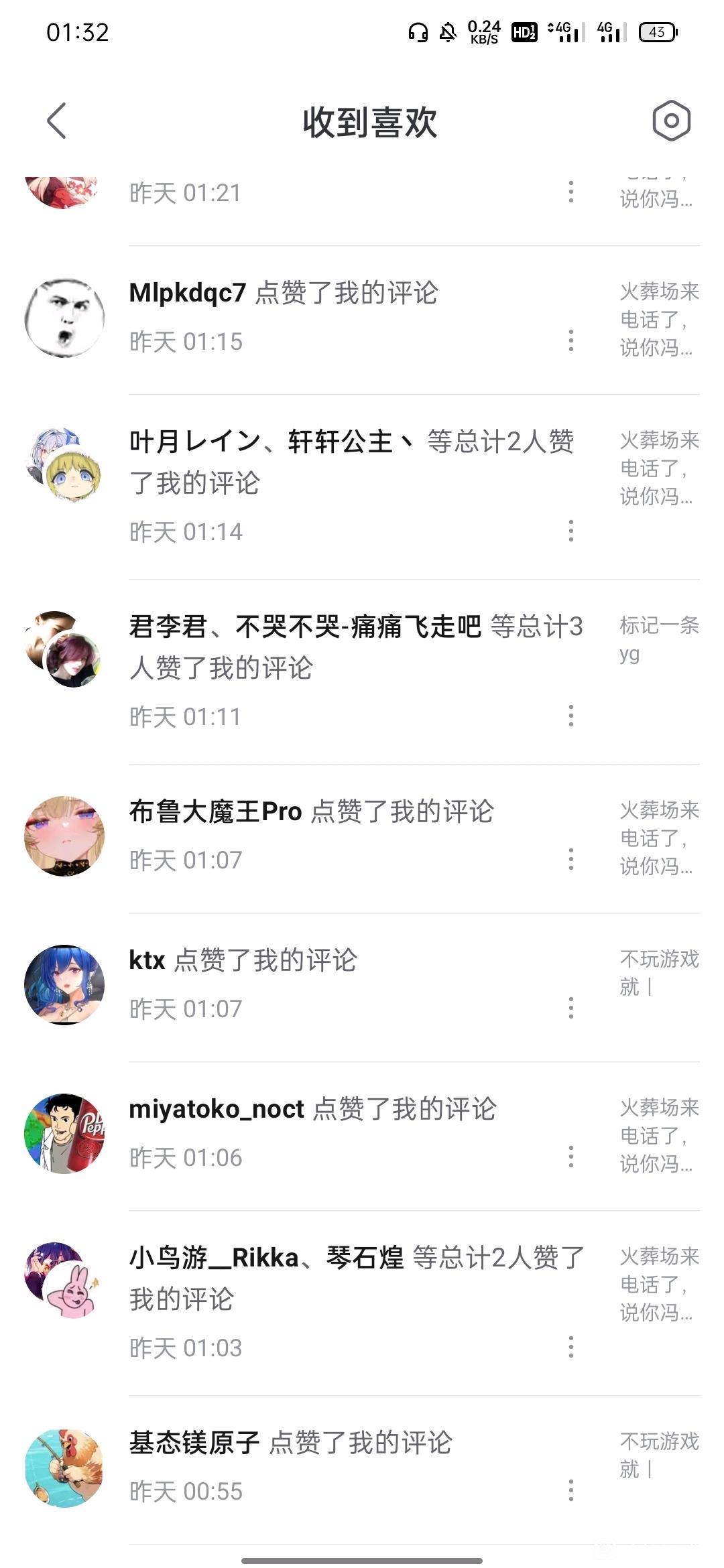Viewport: 724px width, 1568px height.
Task: Open the three-dot menu for 昨天 01:21
Action: [571, 192]
